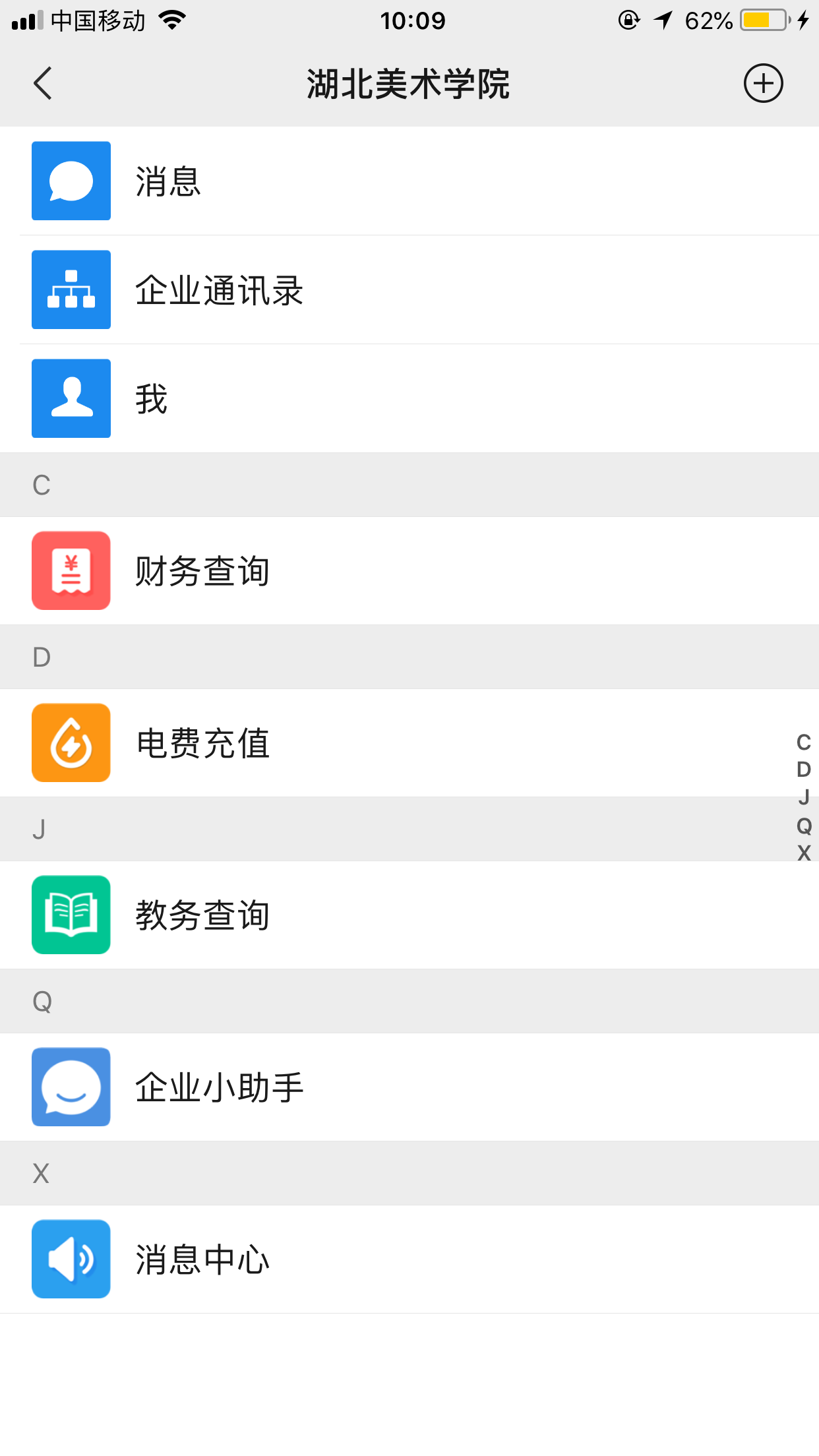Open 财务查询 finance inquiry

409,570
